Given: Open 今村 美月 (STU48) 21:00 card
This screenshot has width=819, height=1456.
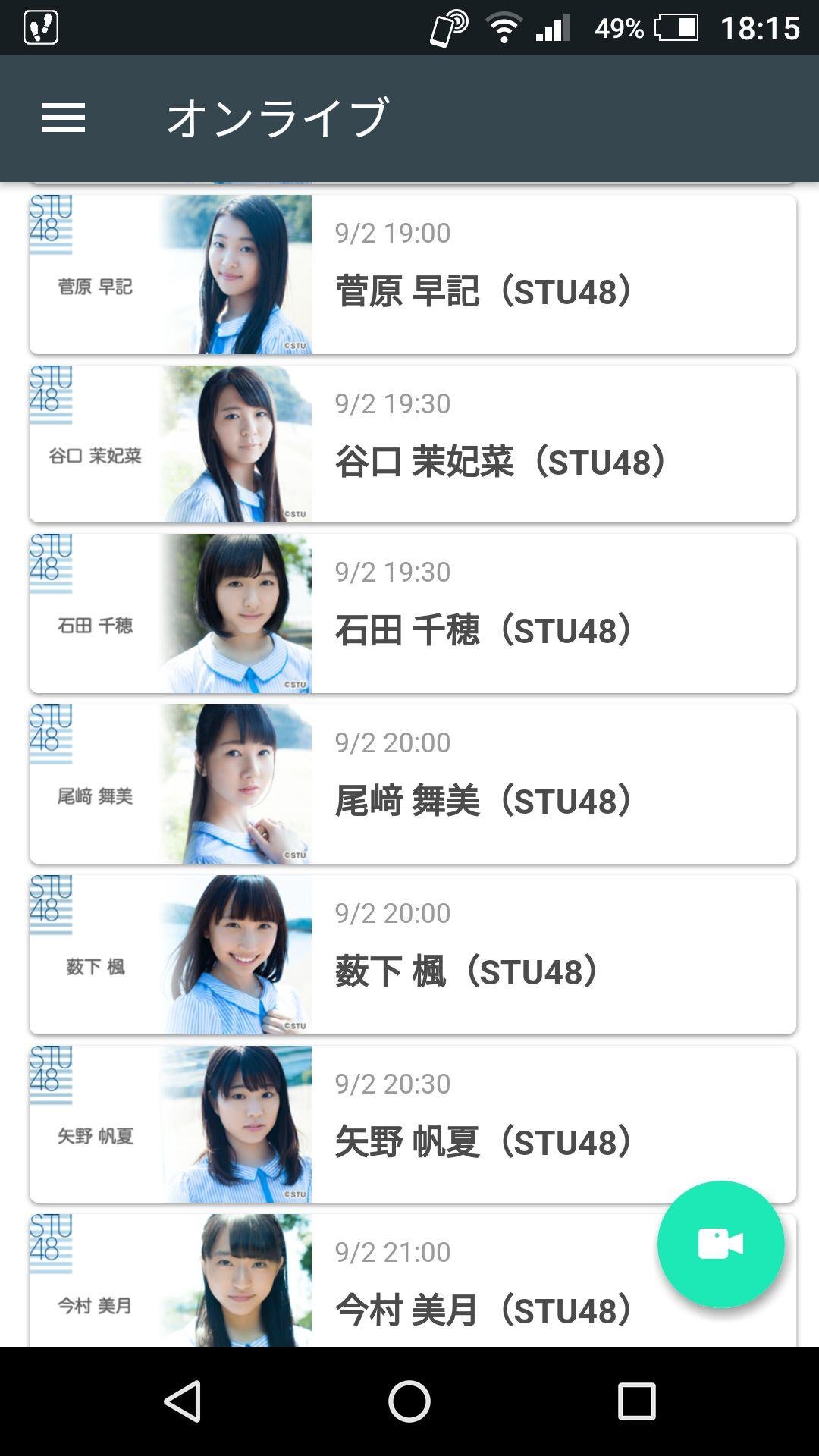Looking at the screenshot, I should [x=413, y=1282].
